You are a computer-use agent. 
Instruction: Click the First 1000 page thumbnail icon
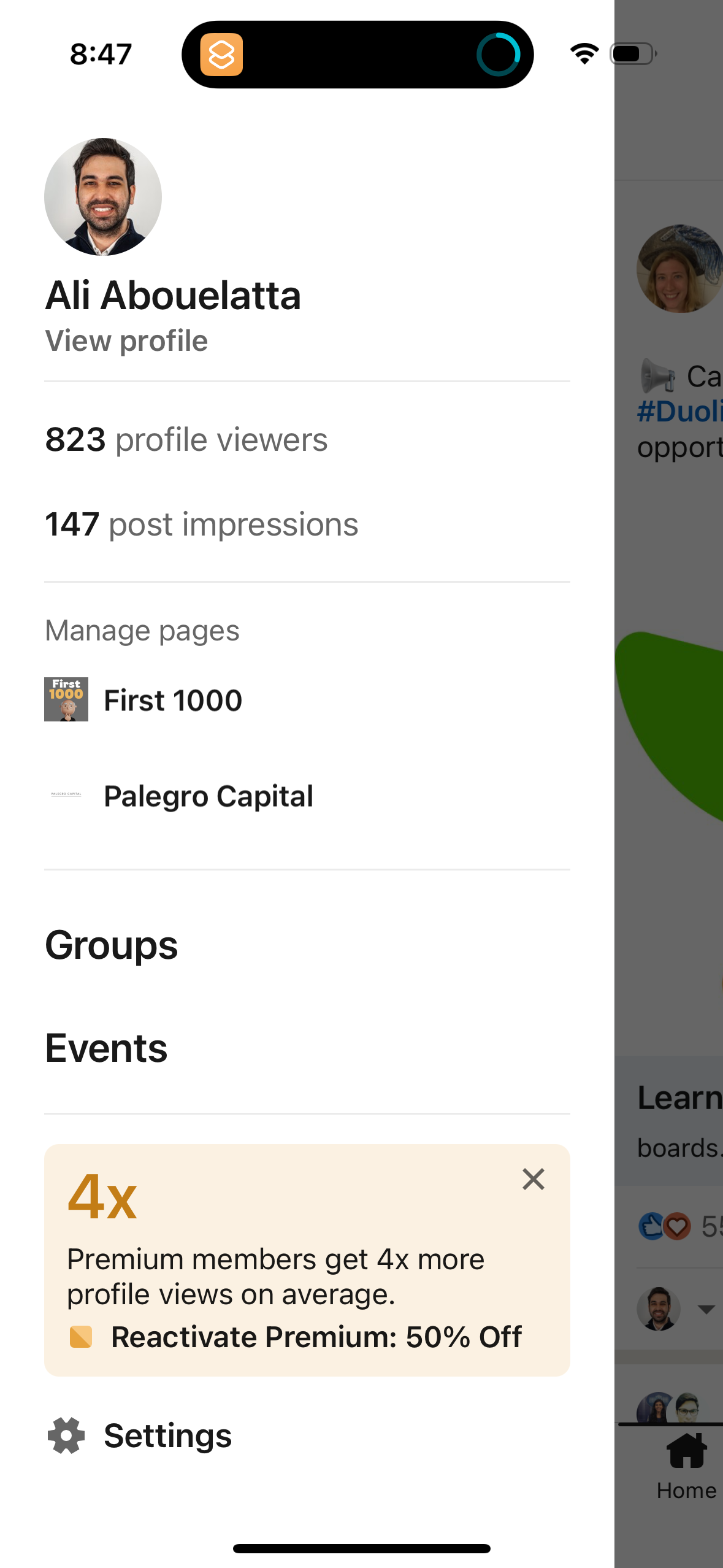coord(66,699)
